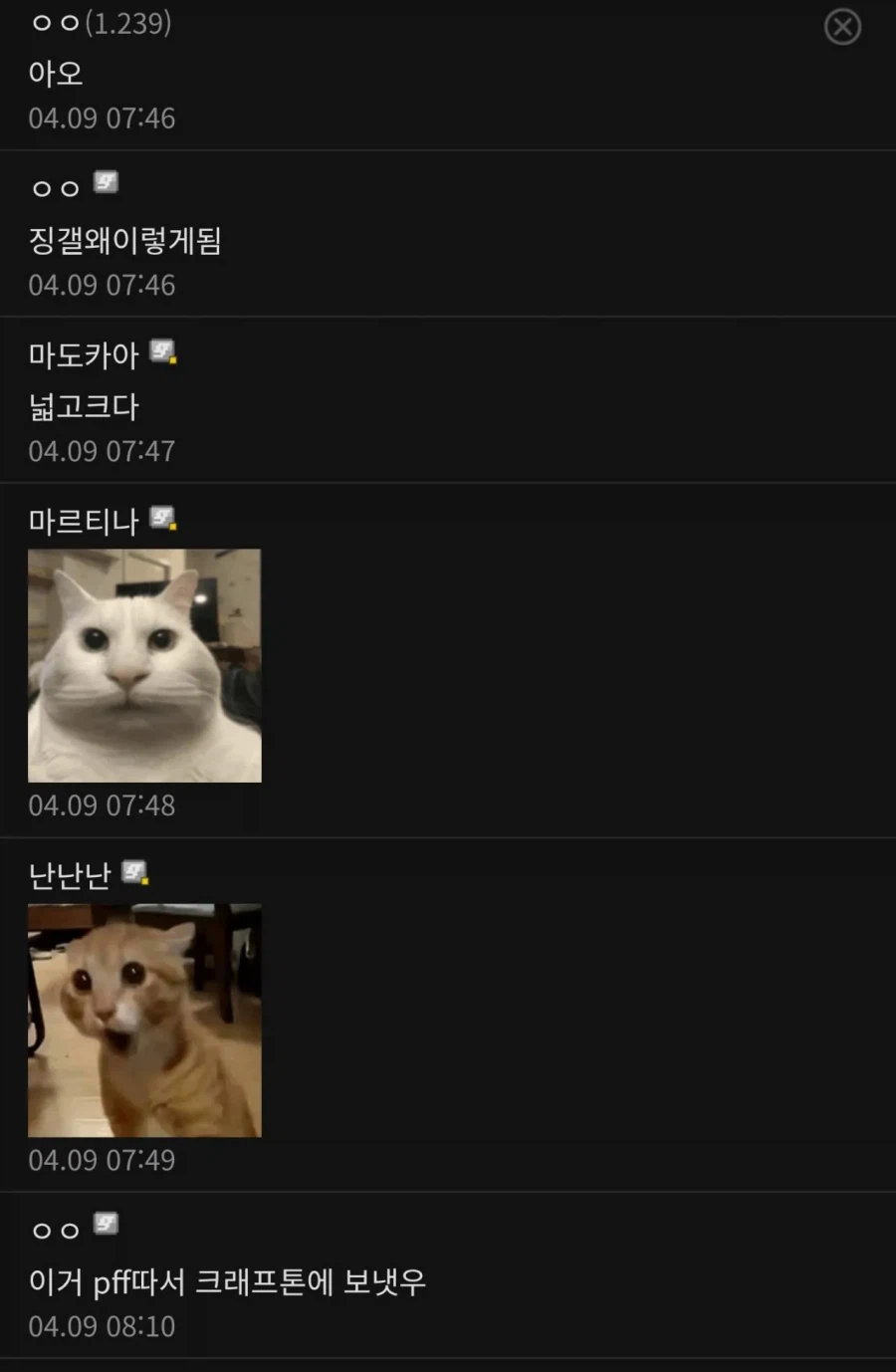Click the comment text 아오
This screenshot has width=896, height=1372.
pyautogui.click(x=55, y=74)
